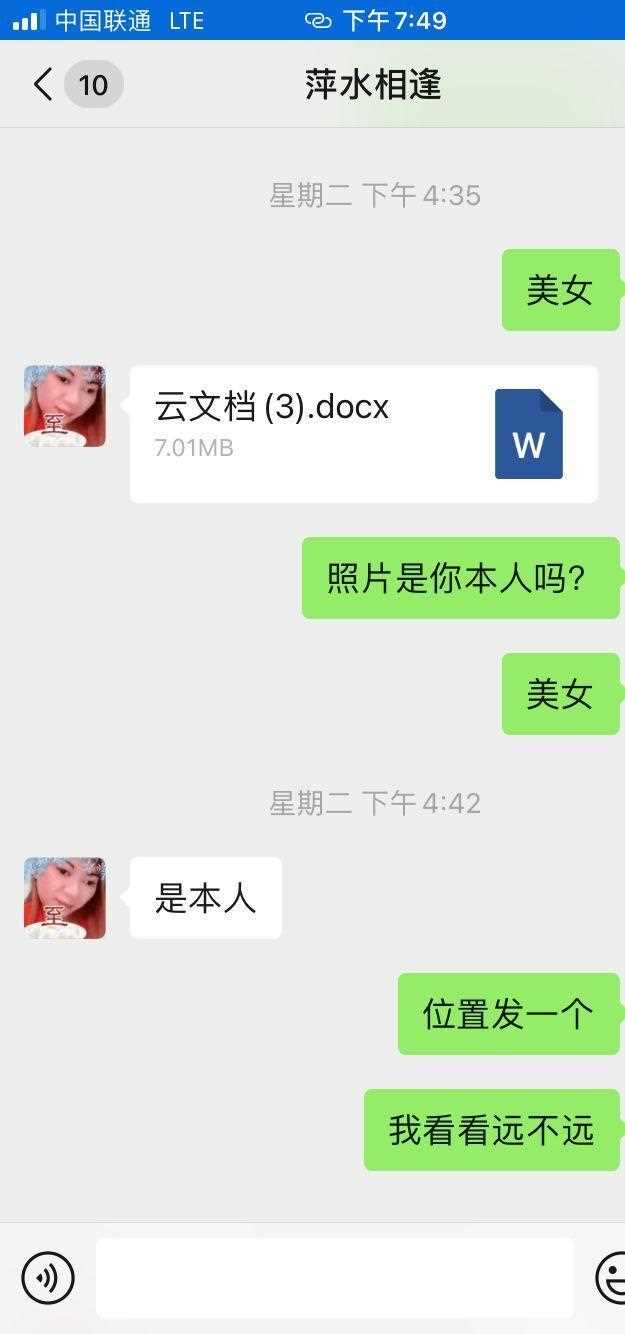625x1334 pixels.
Task: Open contact avatar beside the docx file
Action: point(65,405)
